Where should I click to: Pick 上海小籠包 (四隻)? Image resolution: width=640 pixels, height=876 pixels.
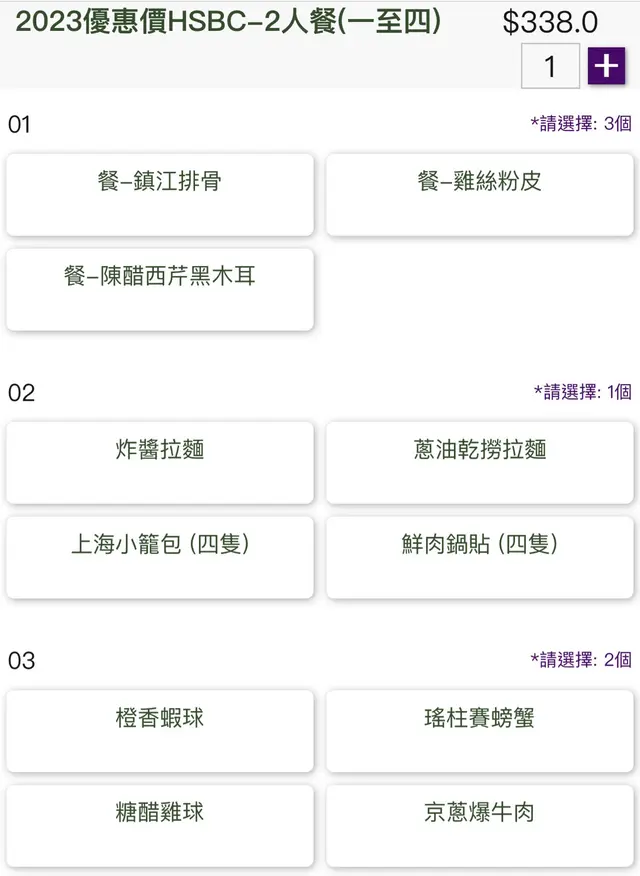[x=160, y=557]
